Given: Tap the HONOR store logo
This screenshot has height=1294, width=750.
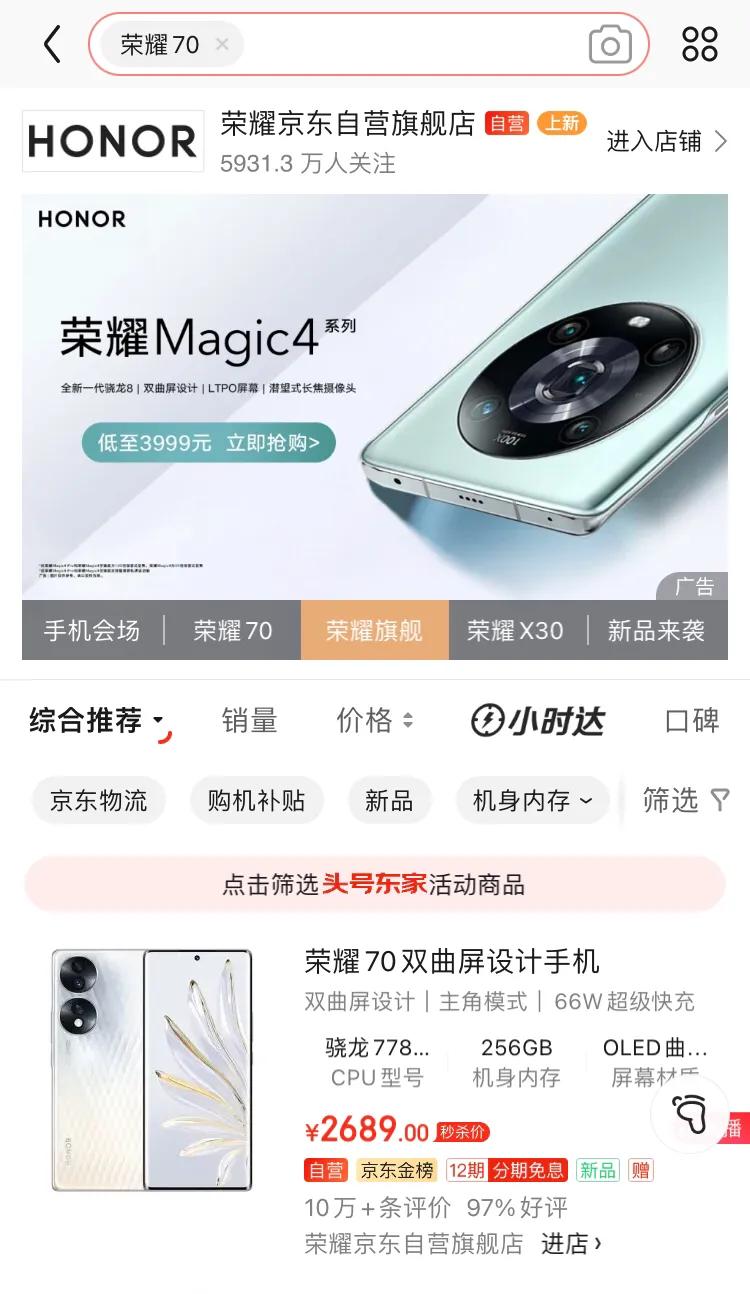Looking at the screenshot, I should tap(112, 140).
